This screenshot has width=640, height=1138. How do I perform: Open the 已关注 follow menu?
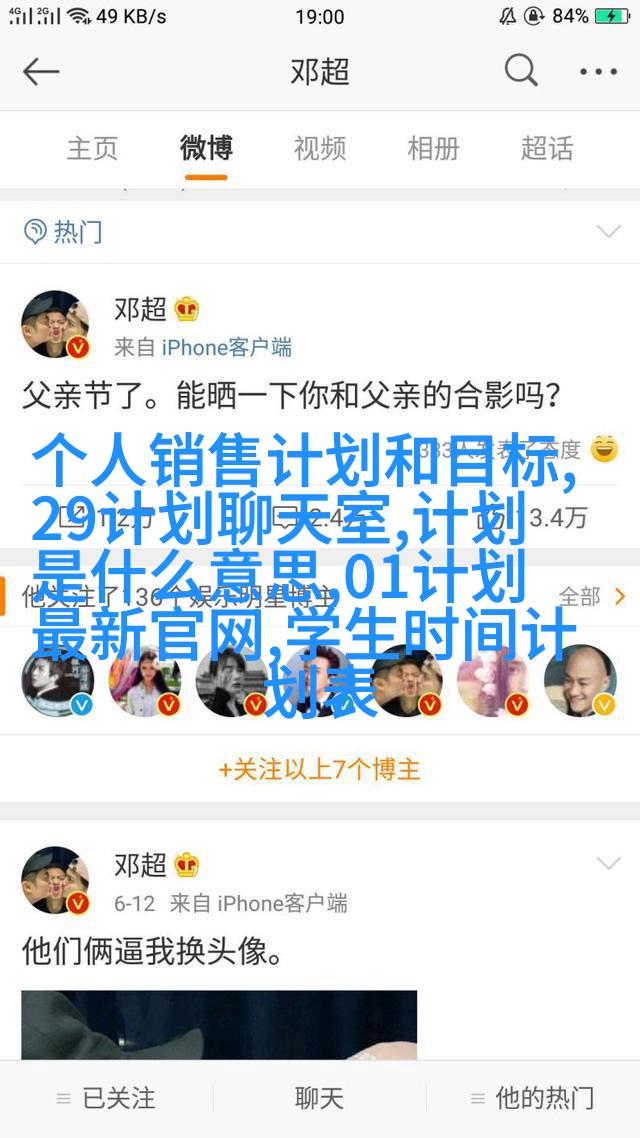[x=106, y=1098]
